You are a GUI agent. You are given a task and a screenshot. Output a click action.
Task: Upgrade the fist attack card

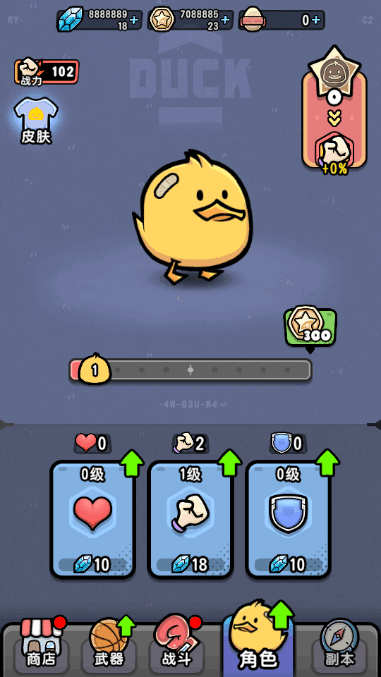pos(190,519)
